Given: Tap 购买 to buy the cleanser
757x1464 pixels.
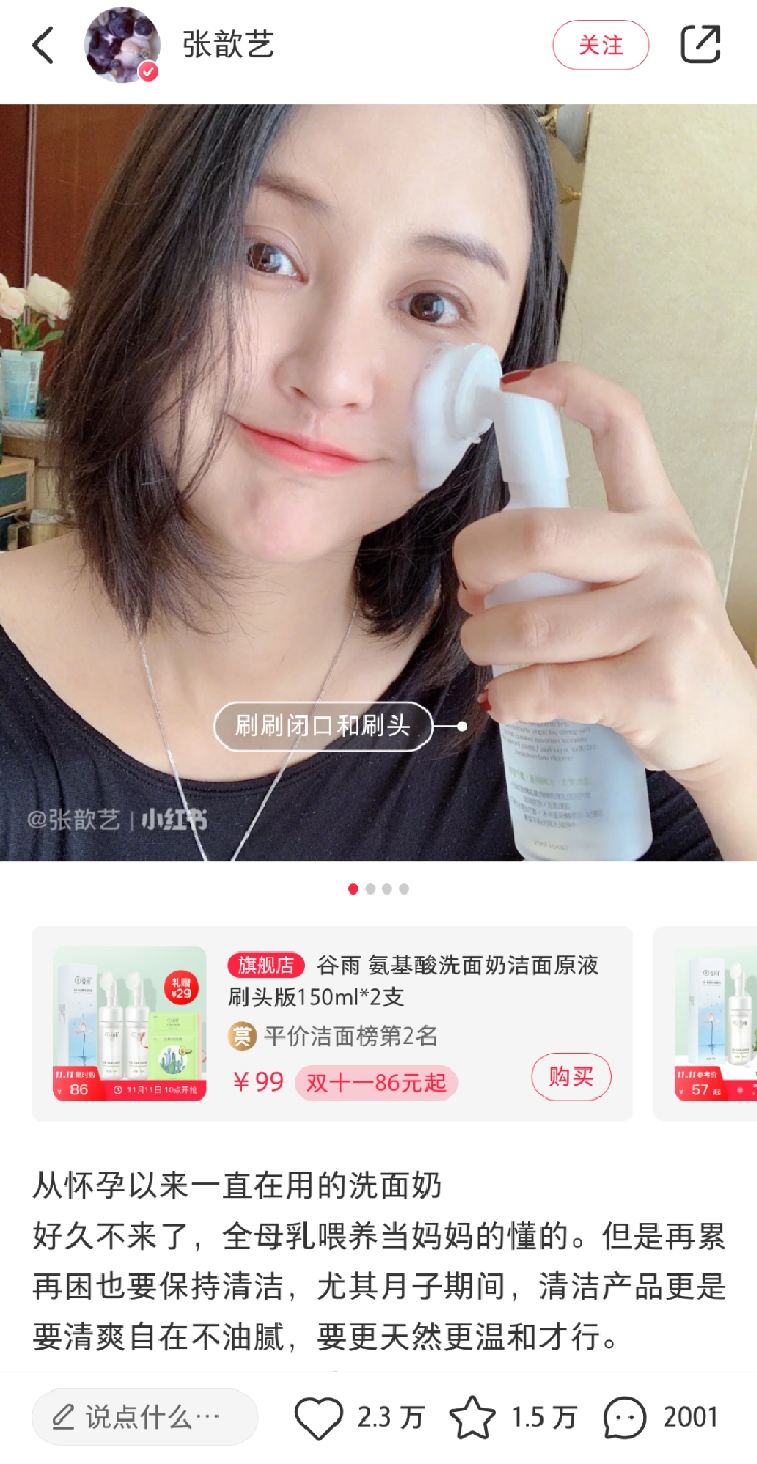Looking at the screenshot, I should tap(571, 1077).
